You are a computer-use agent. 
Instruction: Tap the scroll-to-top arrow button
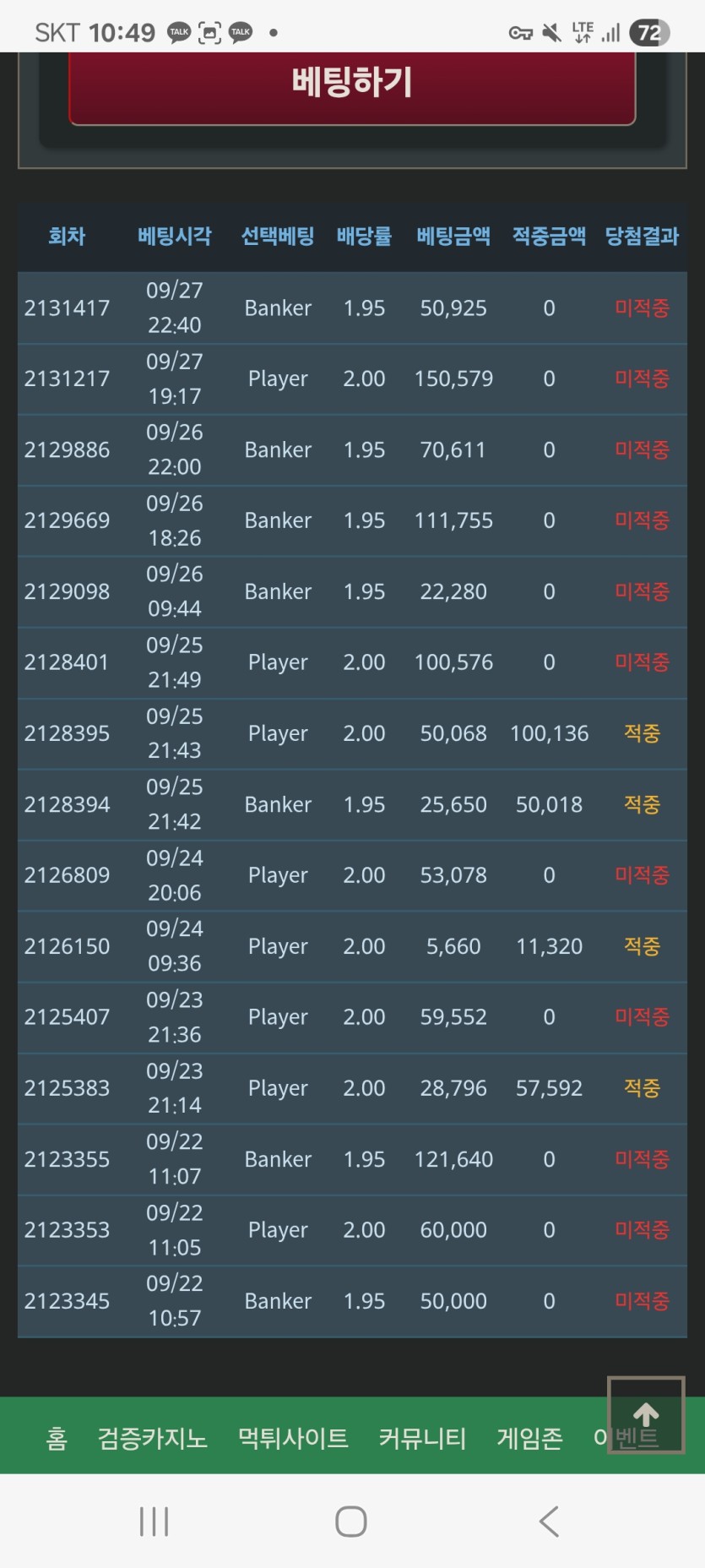(646, 1415)
